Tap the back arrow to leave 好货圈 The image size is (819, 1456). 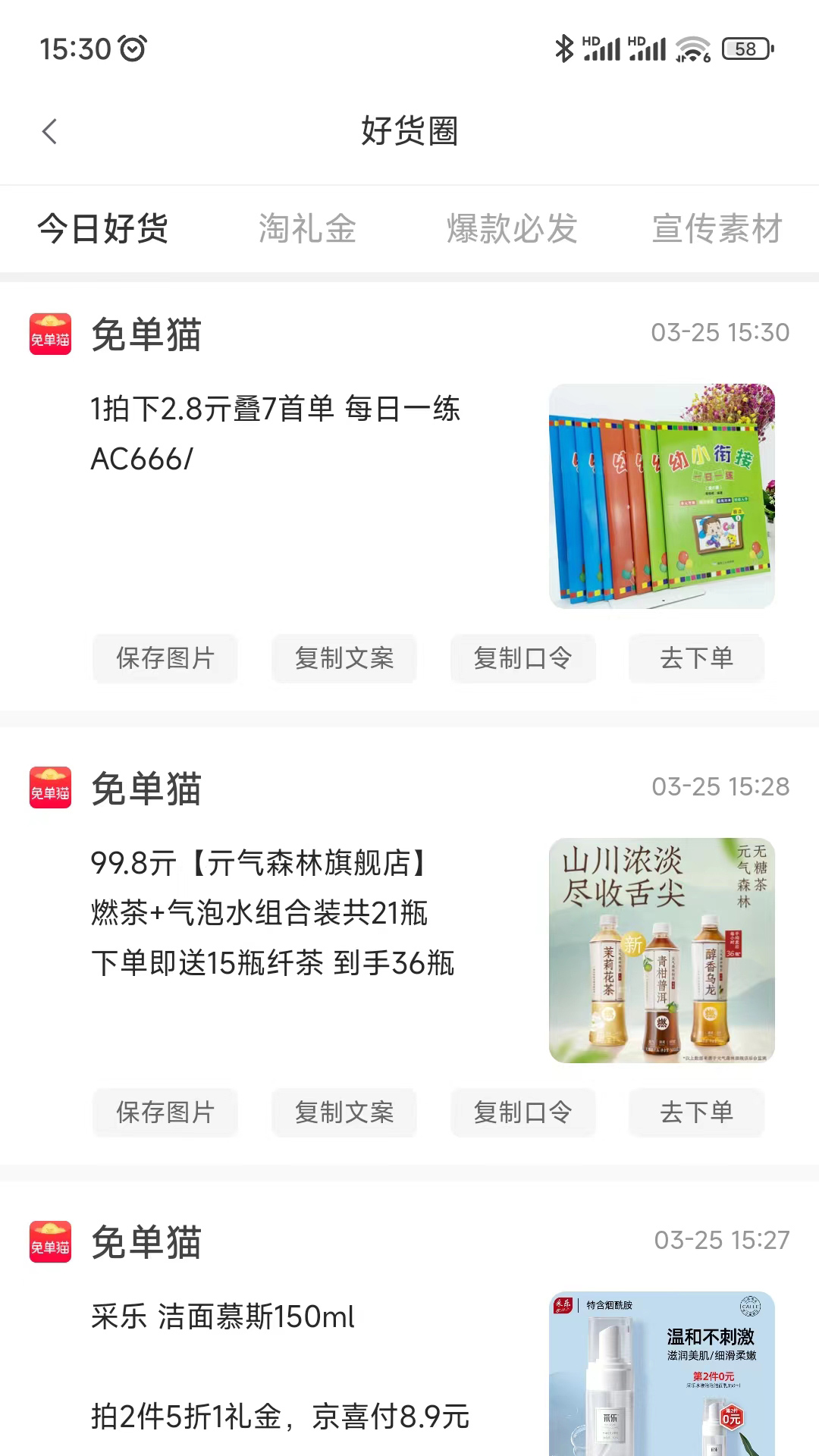[50, 130]
